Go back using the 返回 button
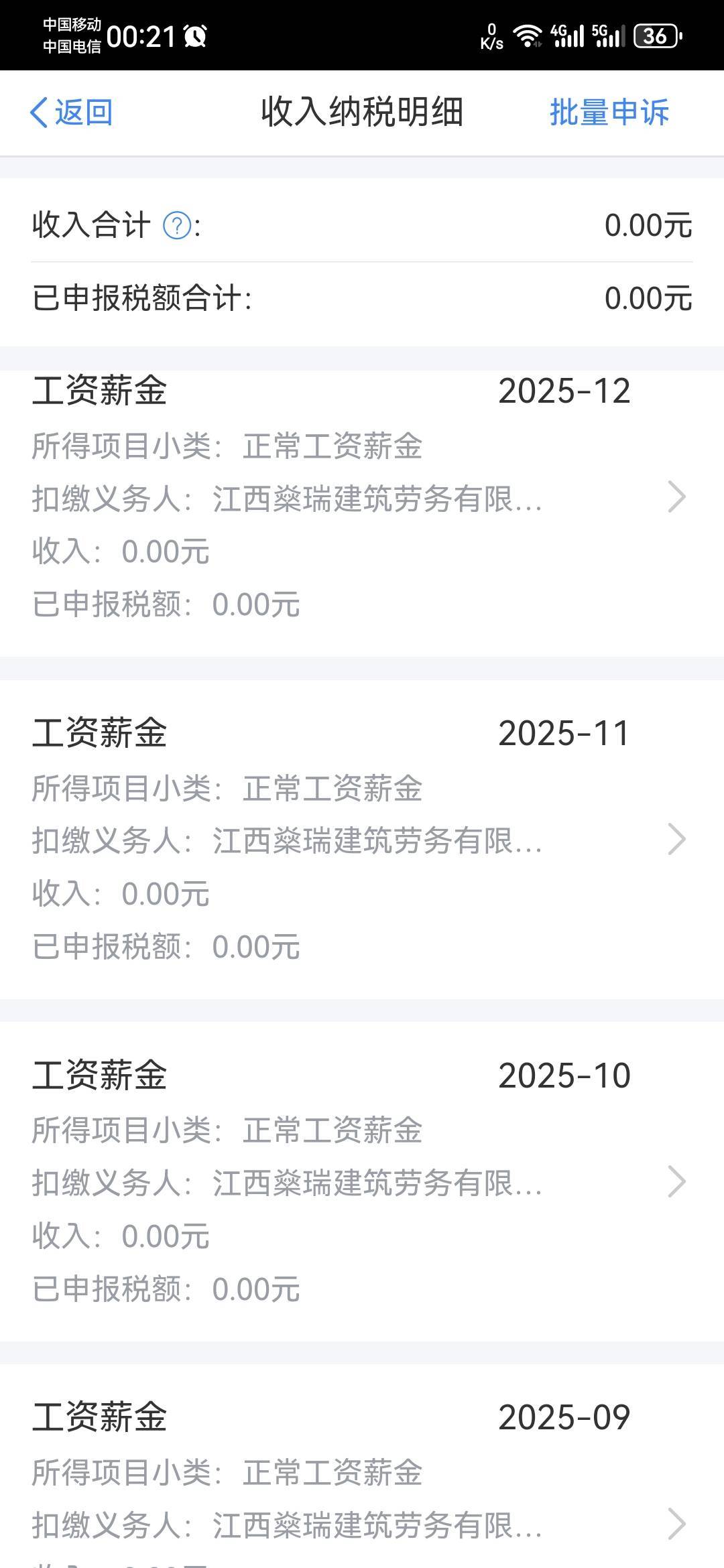The image size is (724, 1568). (72, 112)
